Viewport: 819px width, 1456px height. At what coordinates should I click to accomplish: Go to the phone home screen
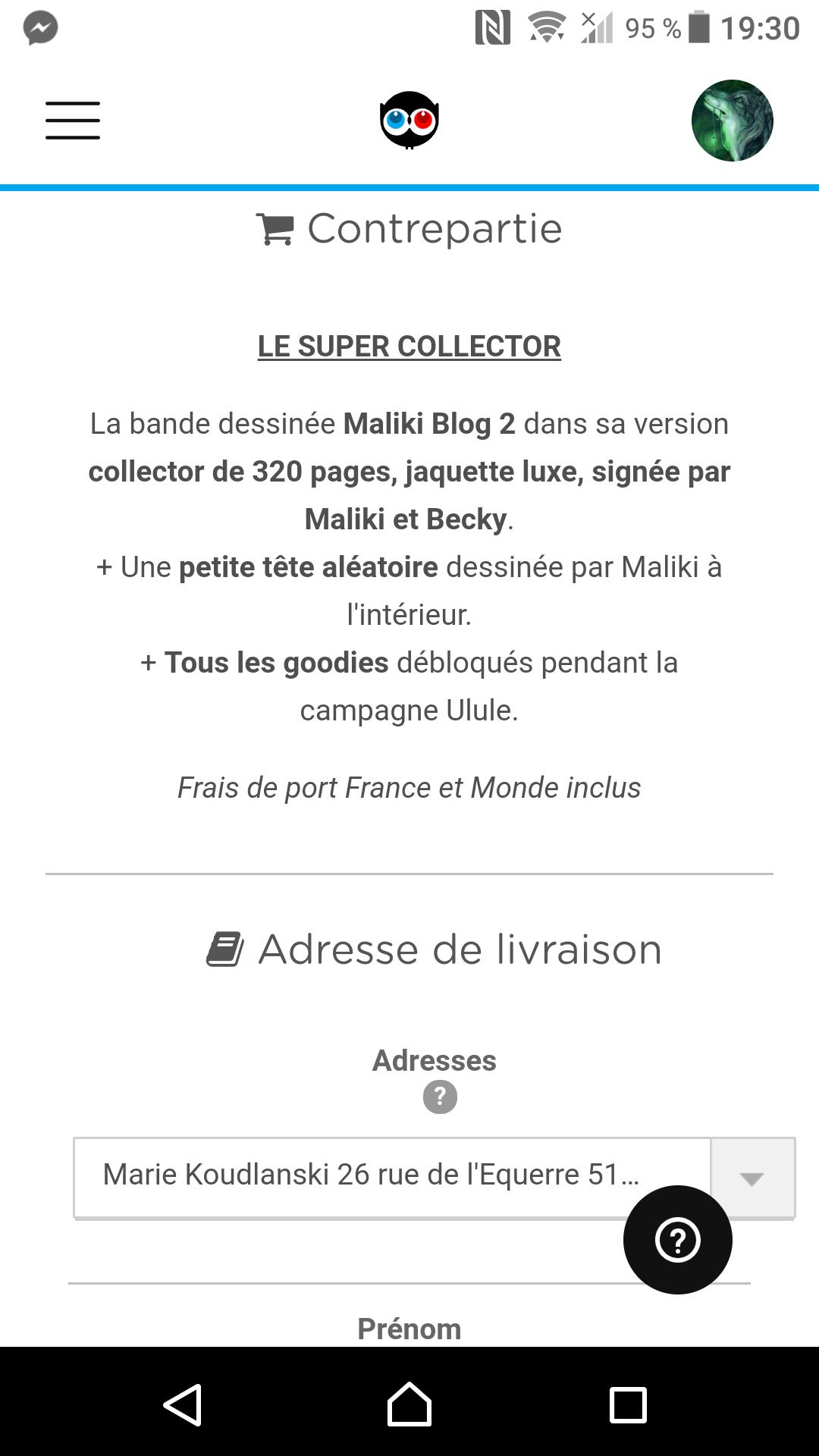409,1404
